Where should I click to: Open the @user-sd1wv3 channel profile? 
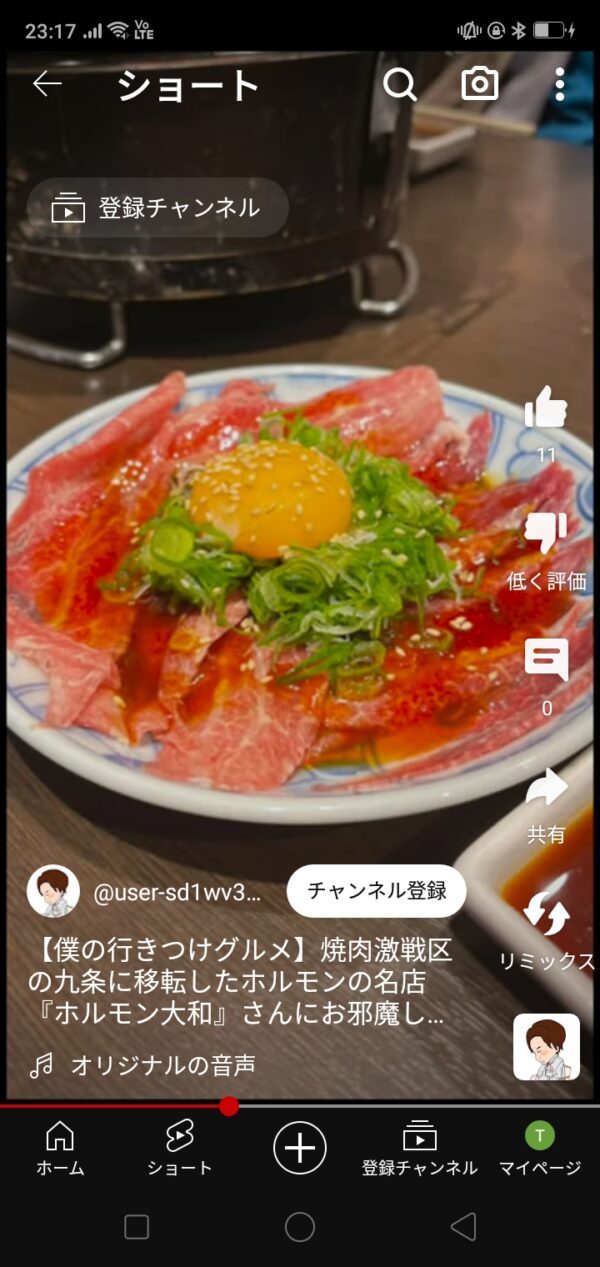click(x=53, y=891)
